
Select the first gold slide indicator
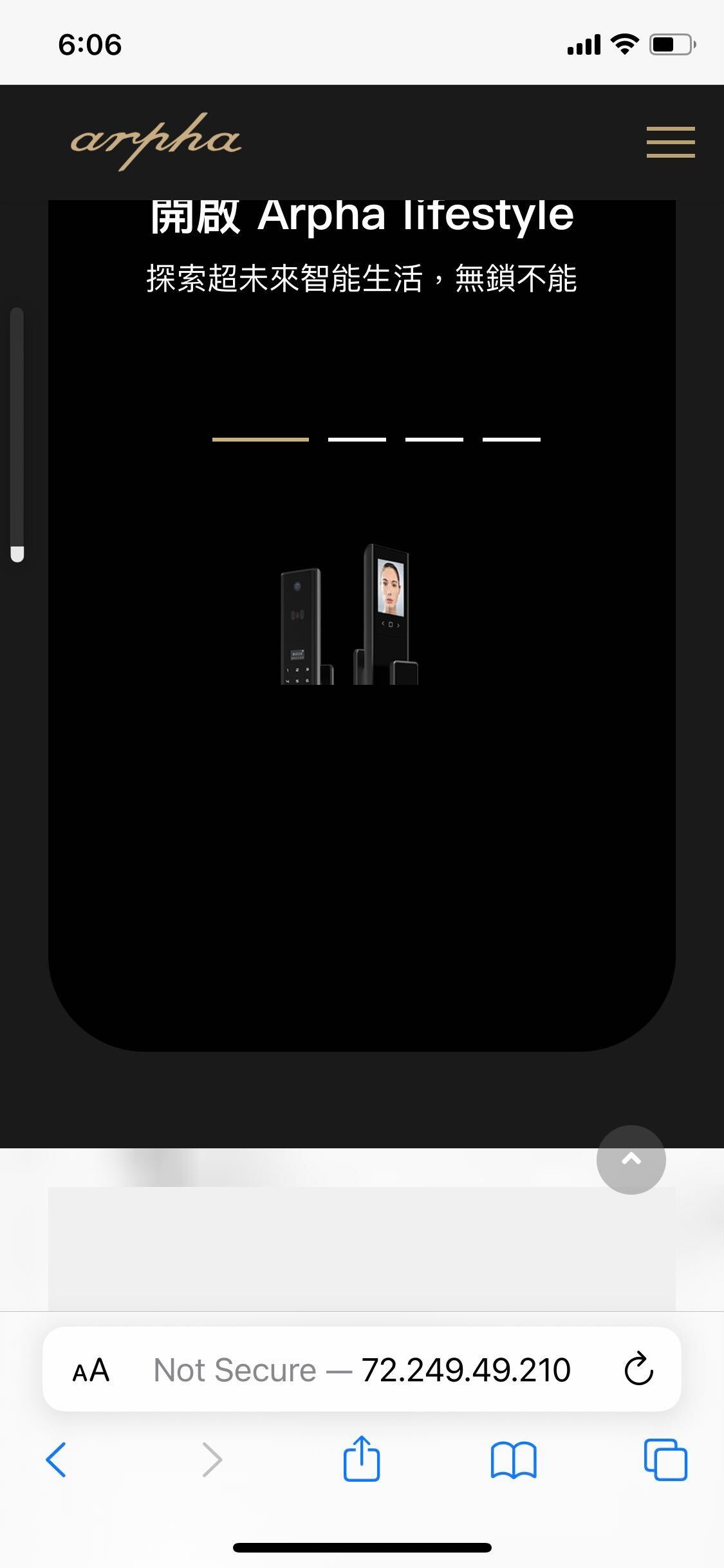click(260, 440)
